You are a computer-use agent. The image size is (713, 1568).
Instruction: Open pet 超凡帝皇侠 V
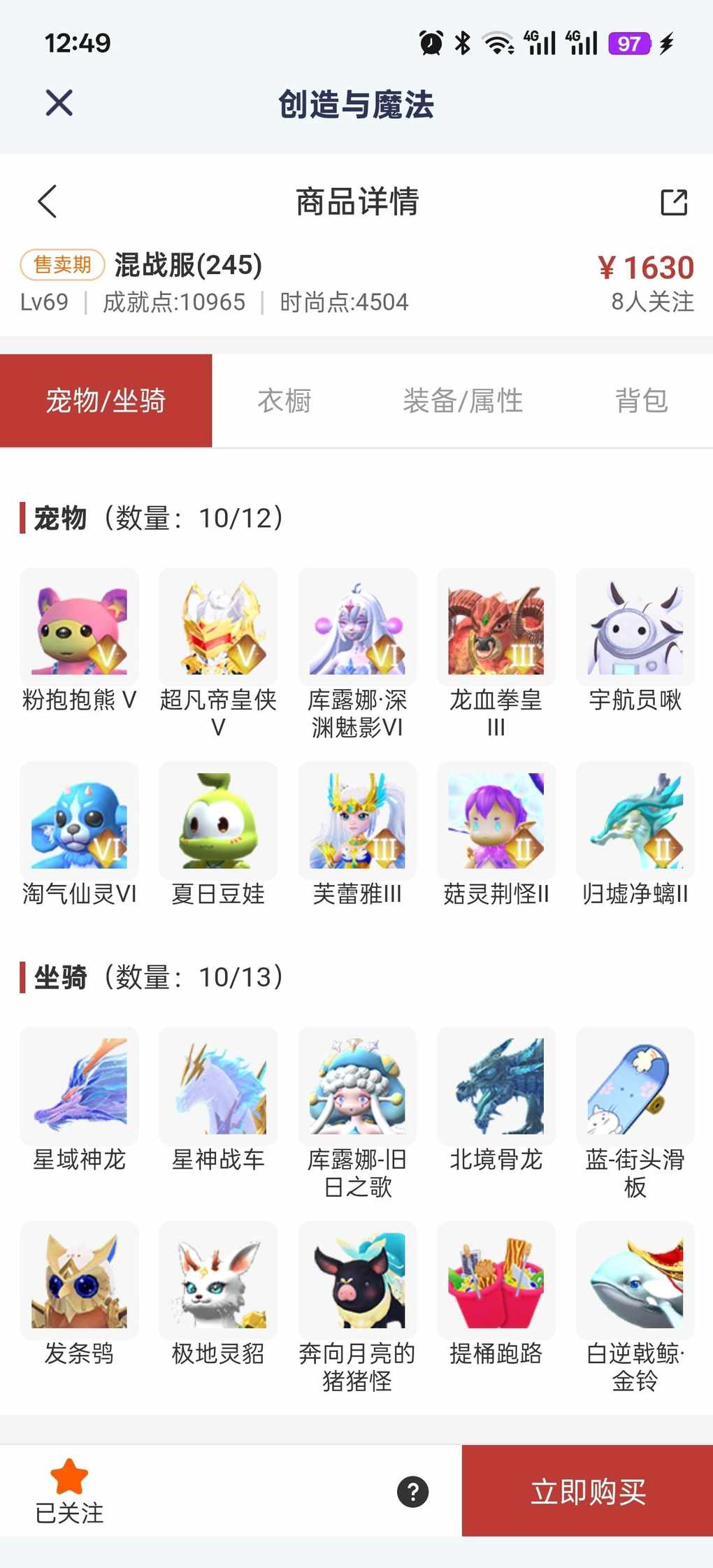tap(218, 627)
